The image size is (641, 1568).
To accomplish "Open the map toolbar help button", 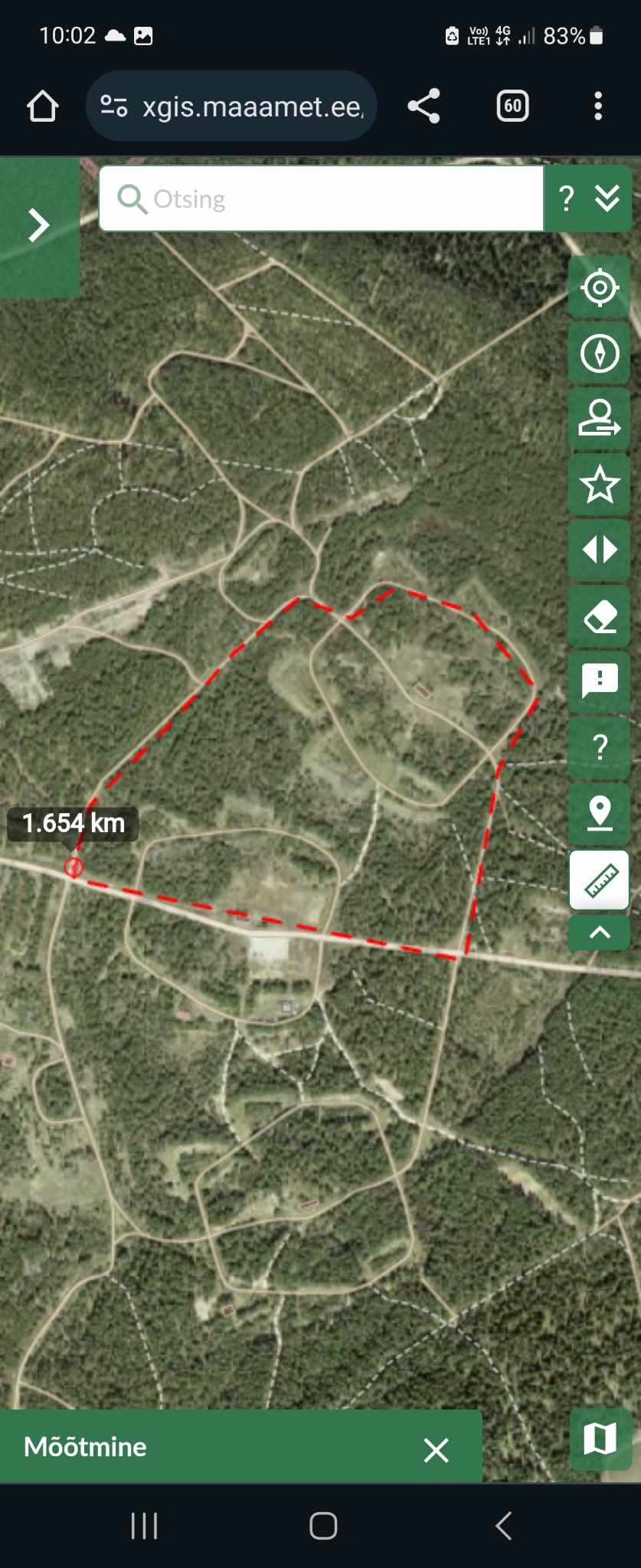I will pyautogui.click(x=600, y=746).
